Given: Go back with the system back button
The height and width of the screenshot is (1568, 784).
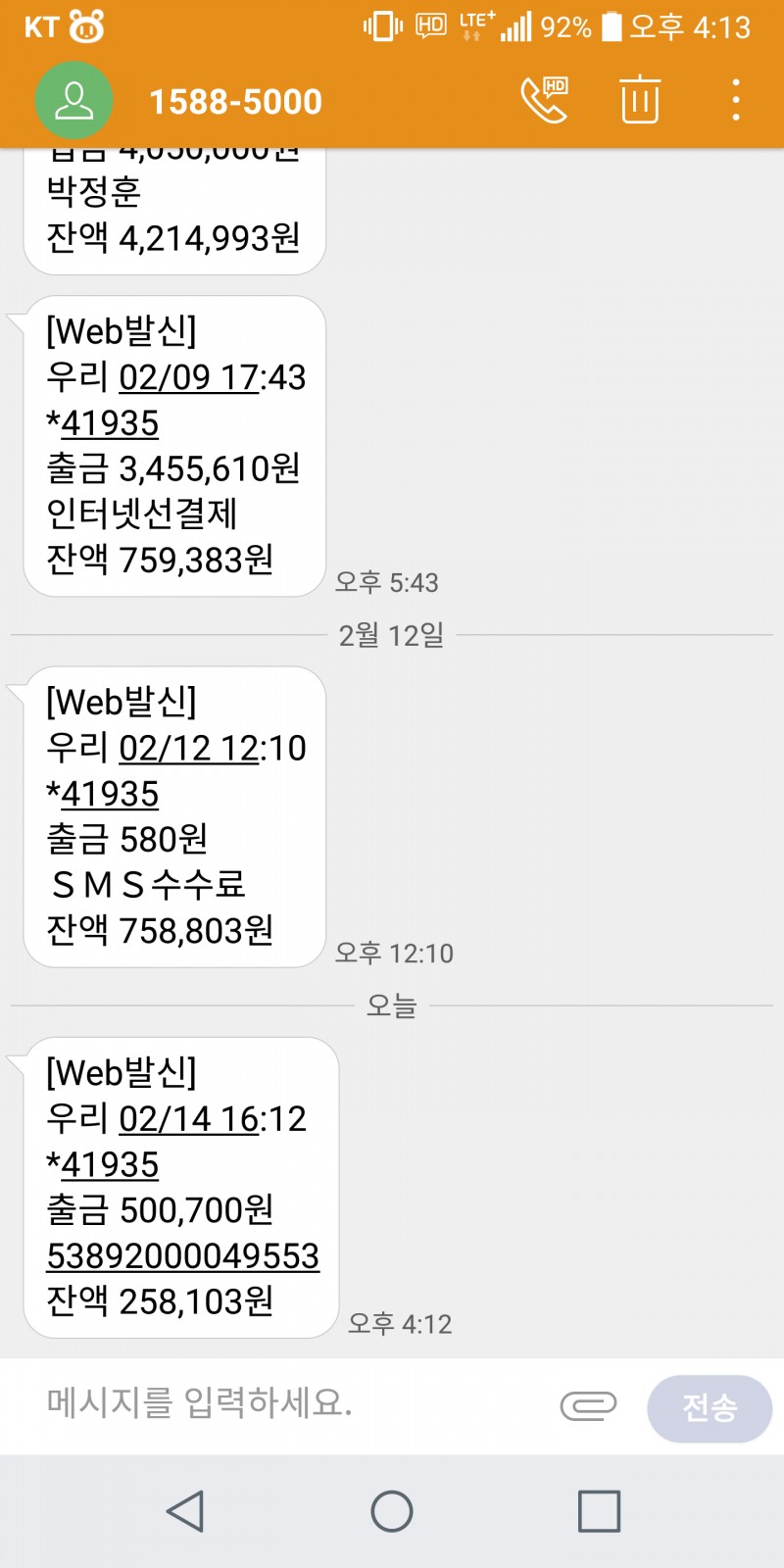Looking at the screenshot, I should pyautogui.click(x=185, y=1511).
